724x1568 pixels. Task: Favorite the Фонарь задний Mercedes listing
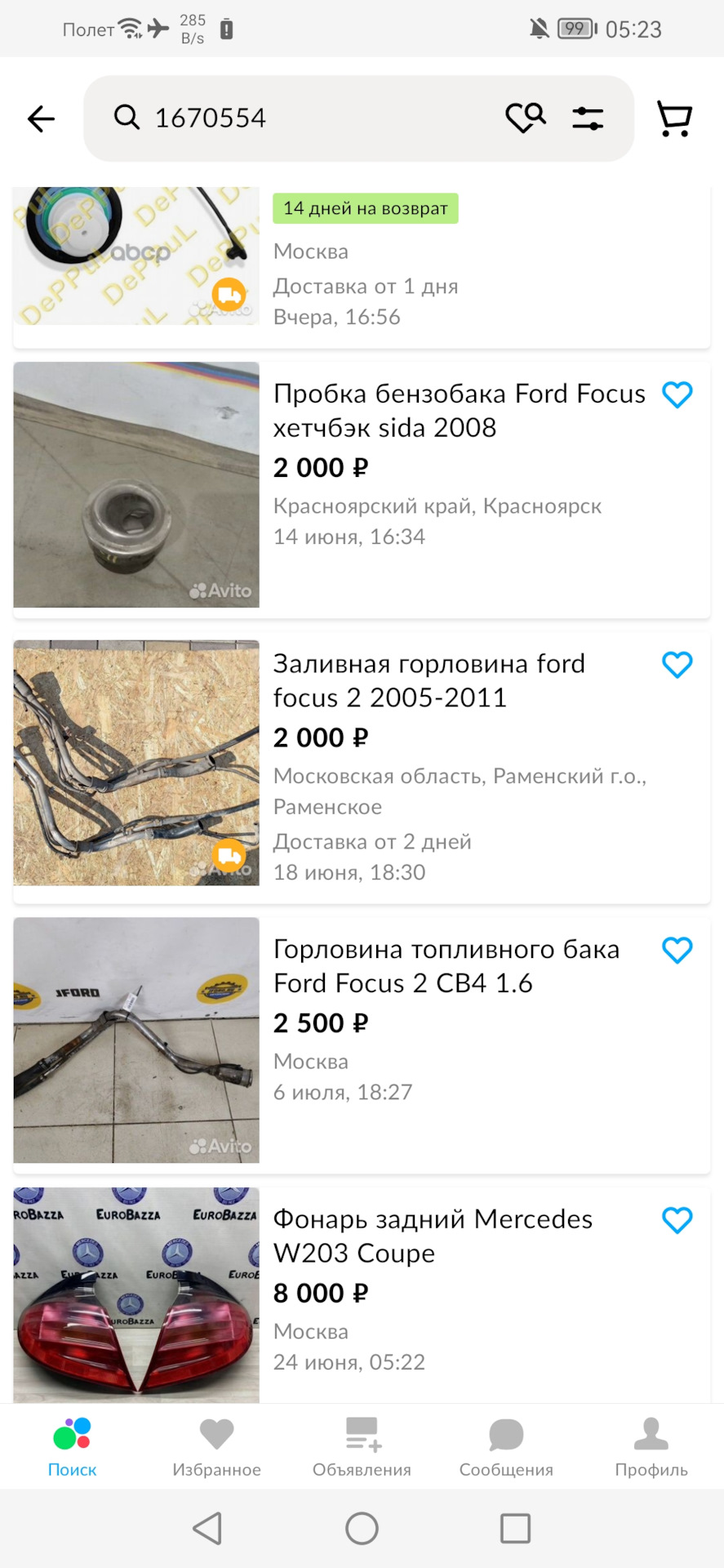tap(677, 1220)
